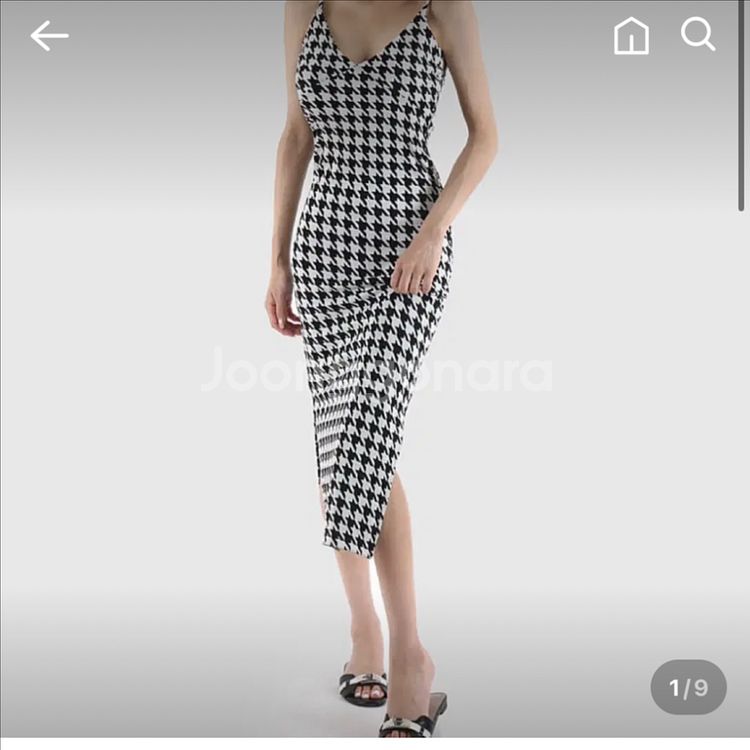Open the home icon
The image size is (750, 750).
coord(631,36)
